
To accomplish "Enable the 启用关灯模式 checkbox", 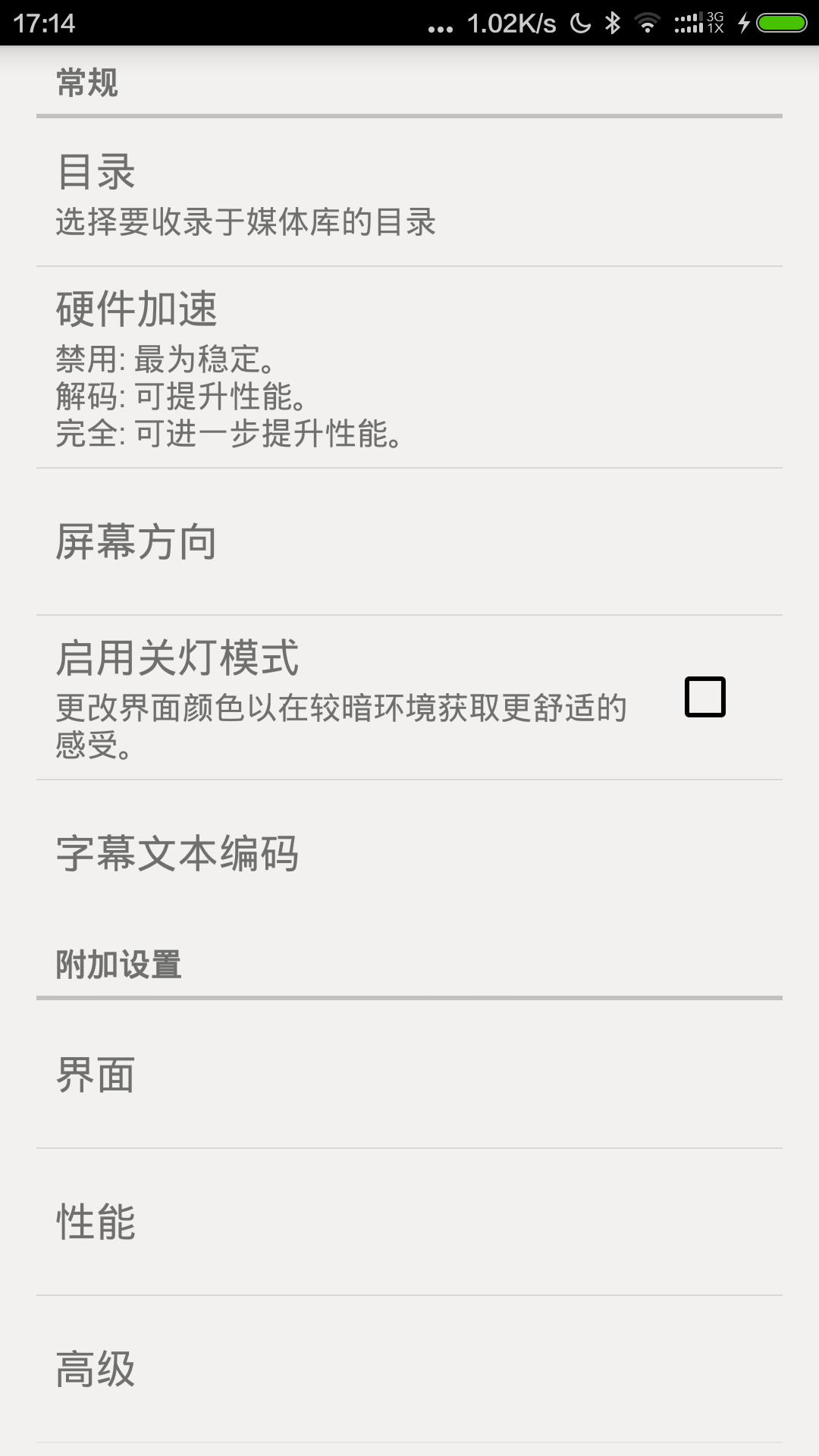I will pyautogui.click(x=704, y=697).
